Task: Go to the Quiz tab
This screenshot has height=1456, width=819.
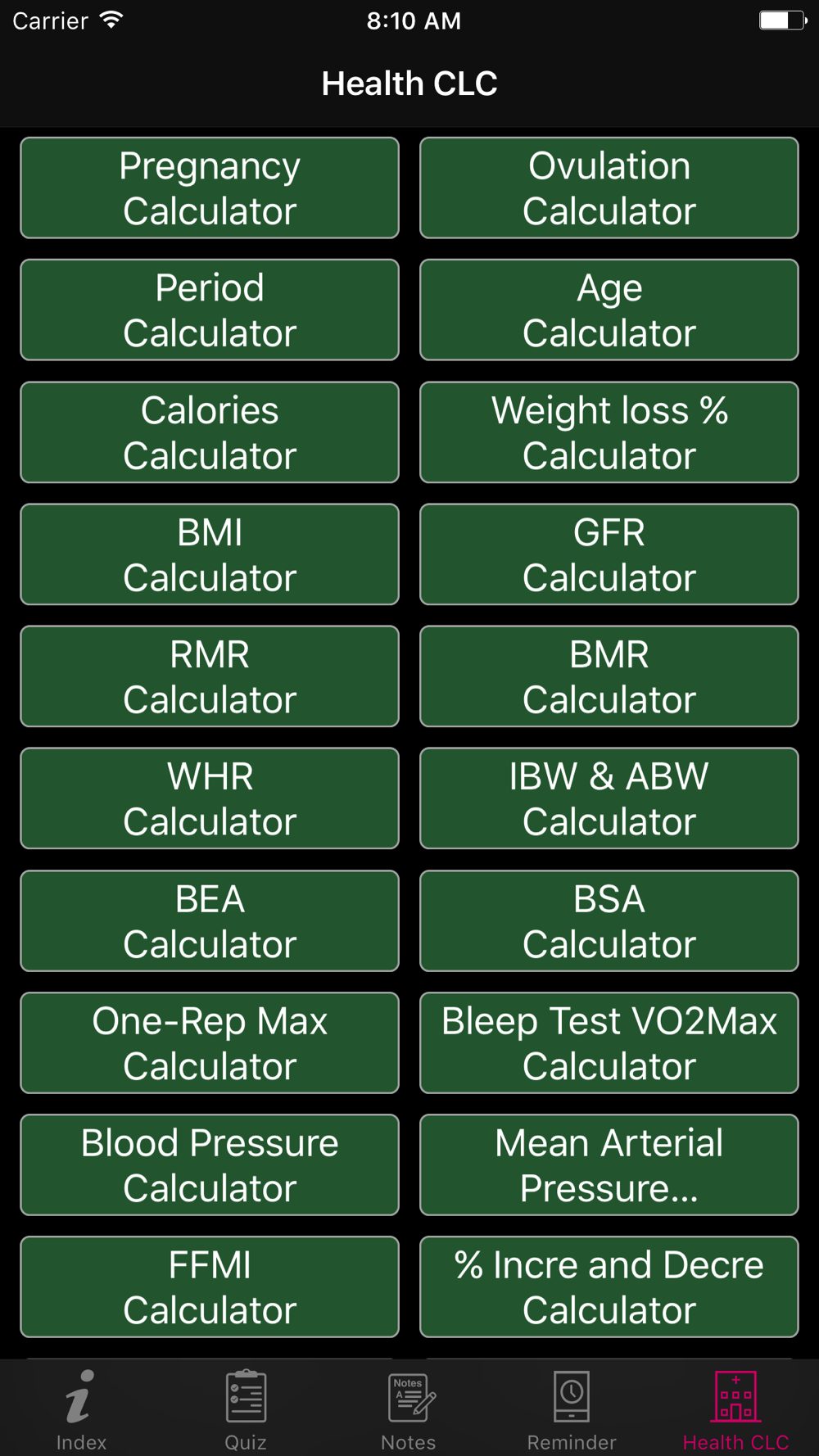Action: (x=246, y=1410)
